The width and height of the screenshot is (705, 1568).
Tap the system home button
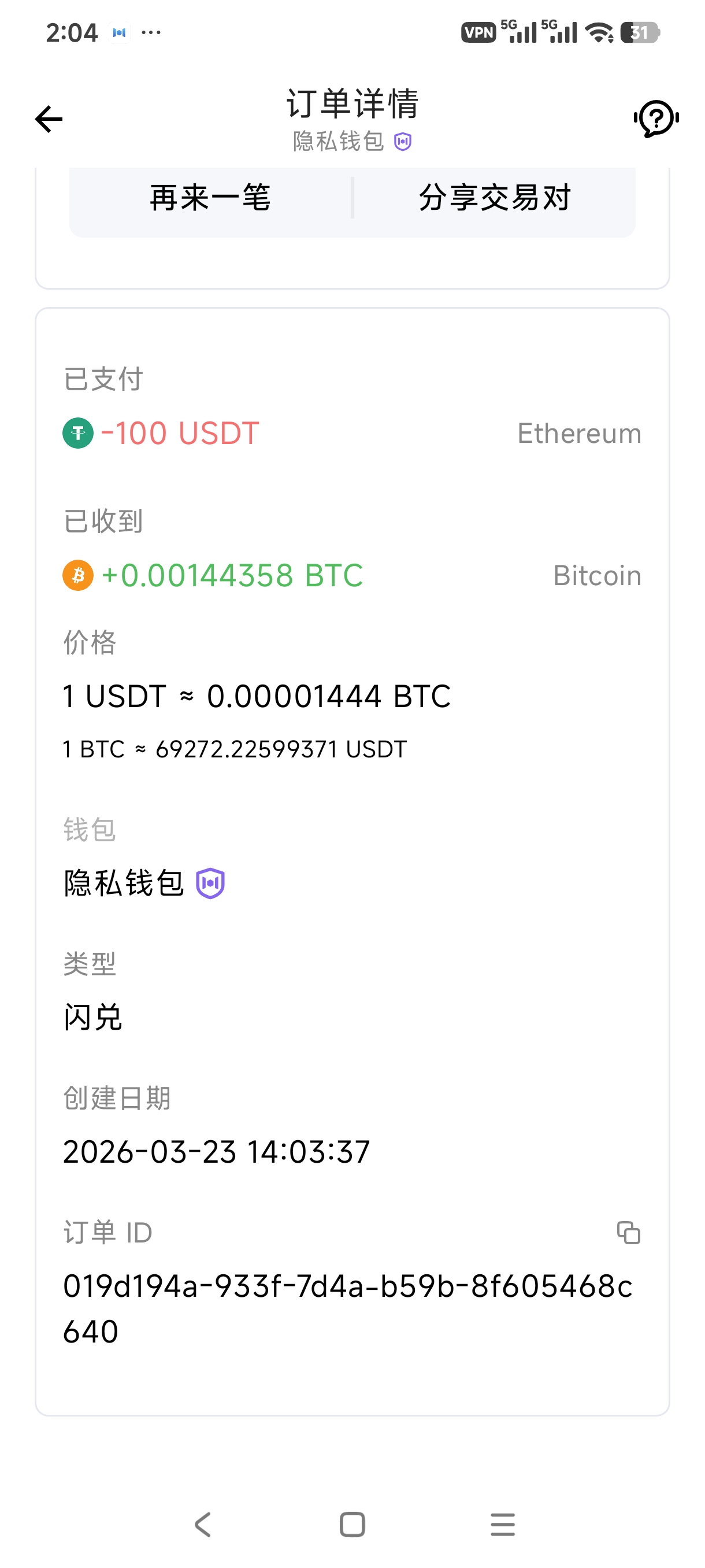pos(352,1524)
